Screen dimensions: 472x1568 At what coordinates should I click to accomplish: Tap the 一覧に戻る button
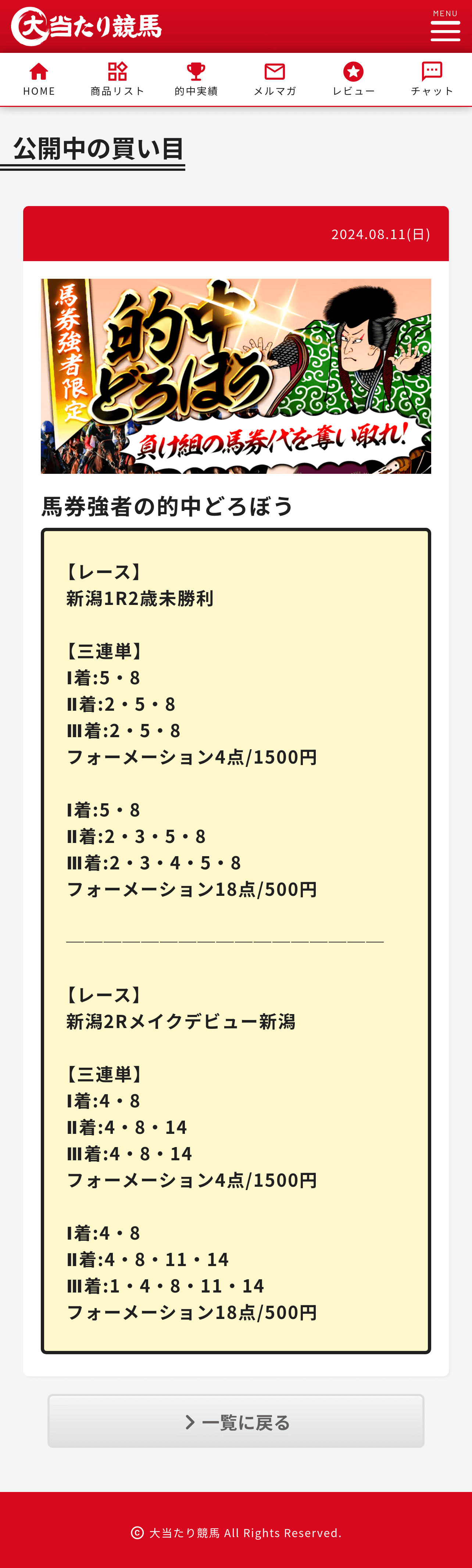click(x=236, y=1421)
